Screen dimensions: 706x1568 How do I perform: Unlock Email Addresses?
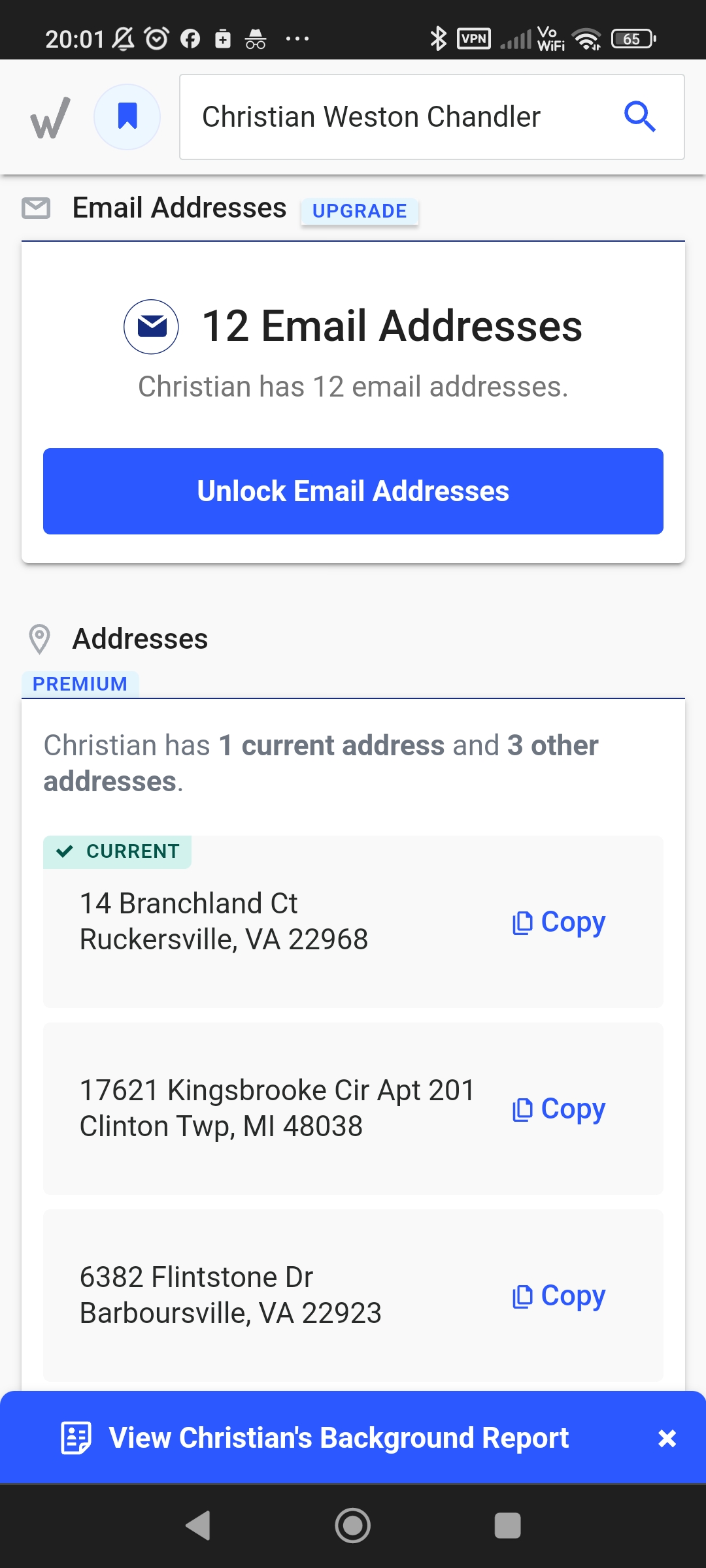point(353,491)
